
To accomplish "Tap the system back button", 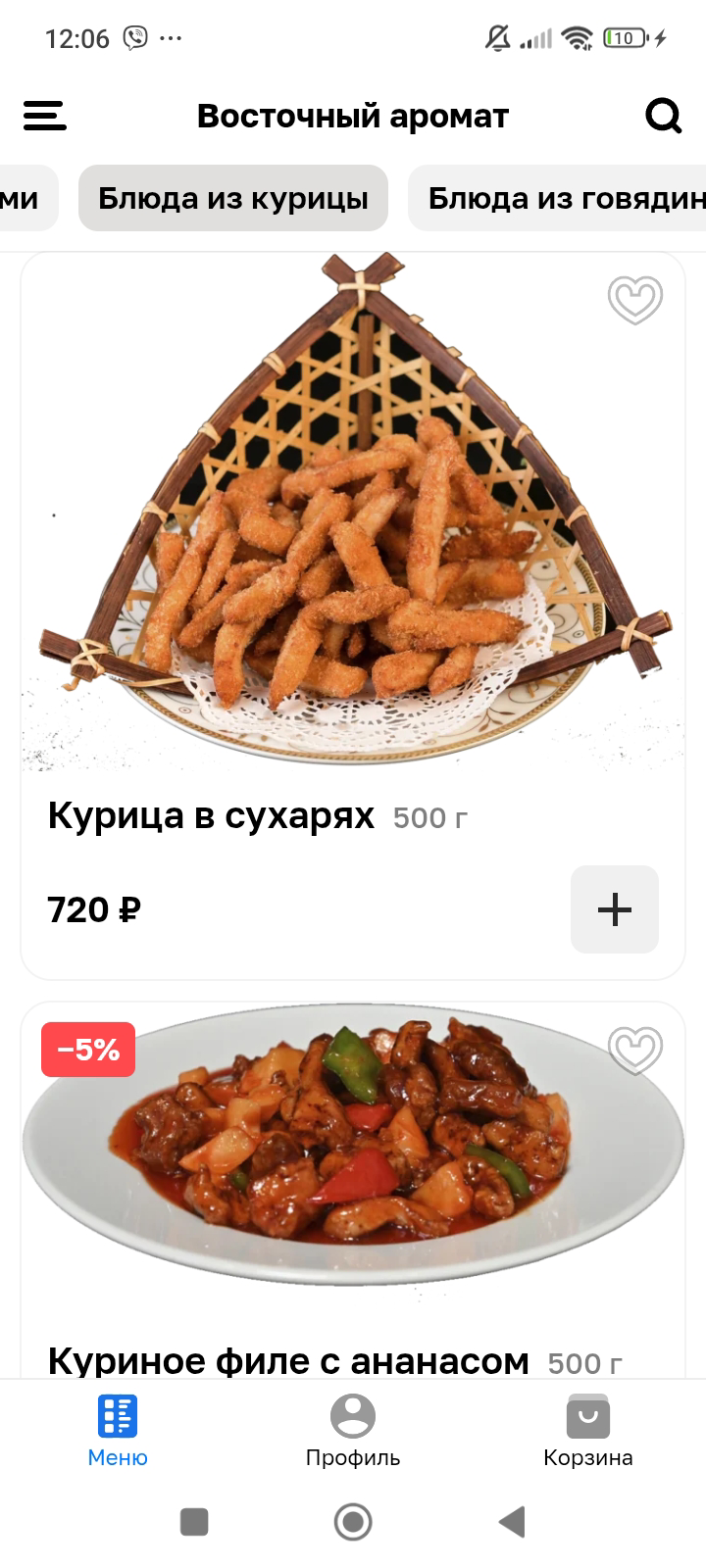I will (x=511, y=1522).
